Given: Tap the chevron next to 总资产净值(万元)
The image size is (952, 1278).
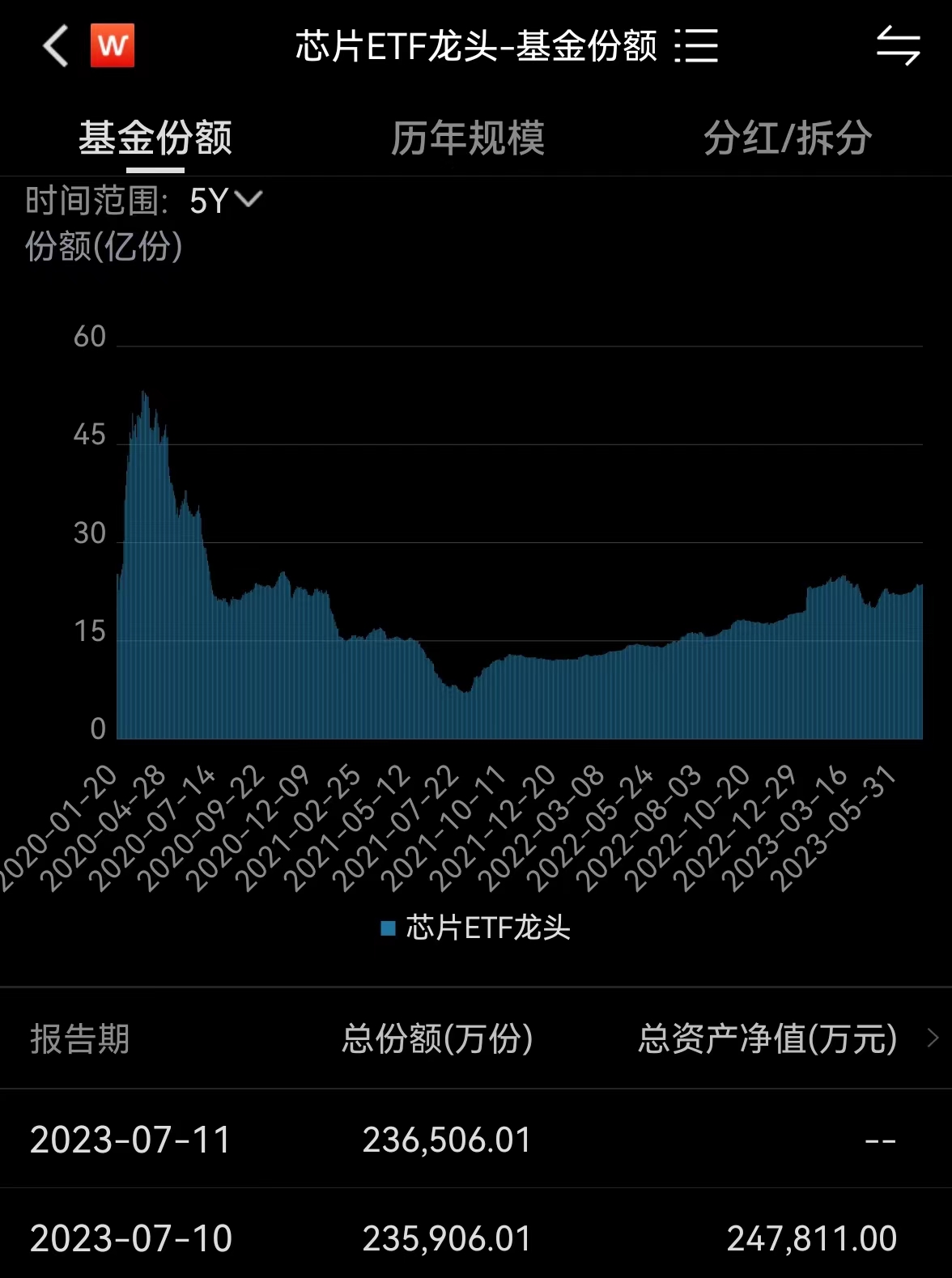Looking at the screenshot, I should click(x=933, y=1039).
